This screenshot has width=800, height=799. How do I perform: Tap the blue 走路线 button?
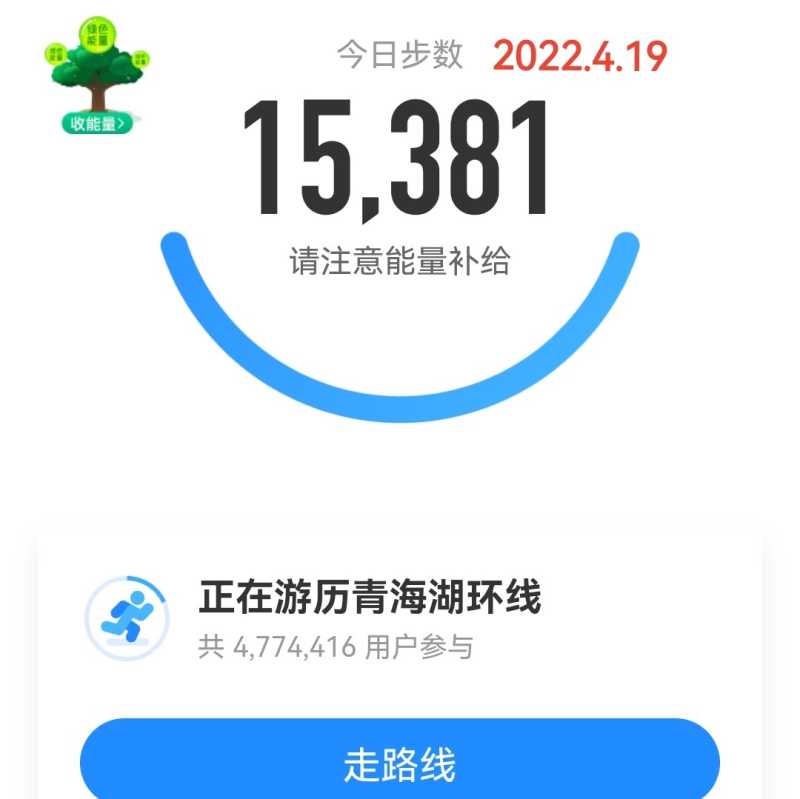tap(400, 764)
